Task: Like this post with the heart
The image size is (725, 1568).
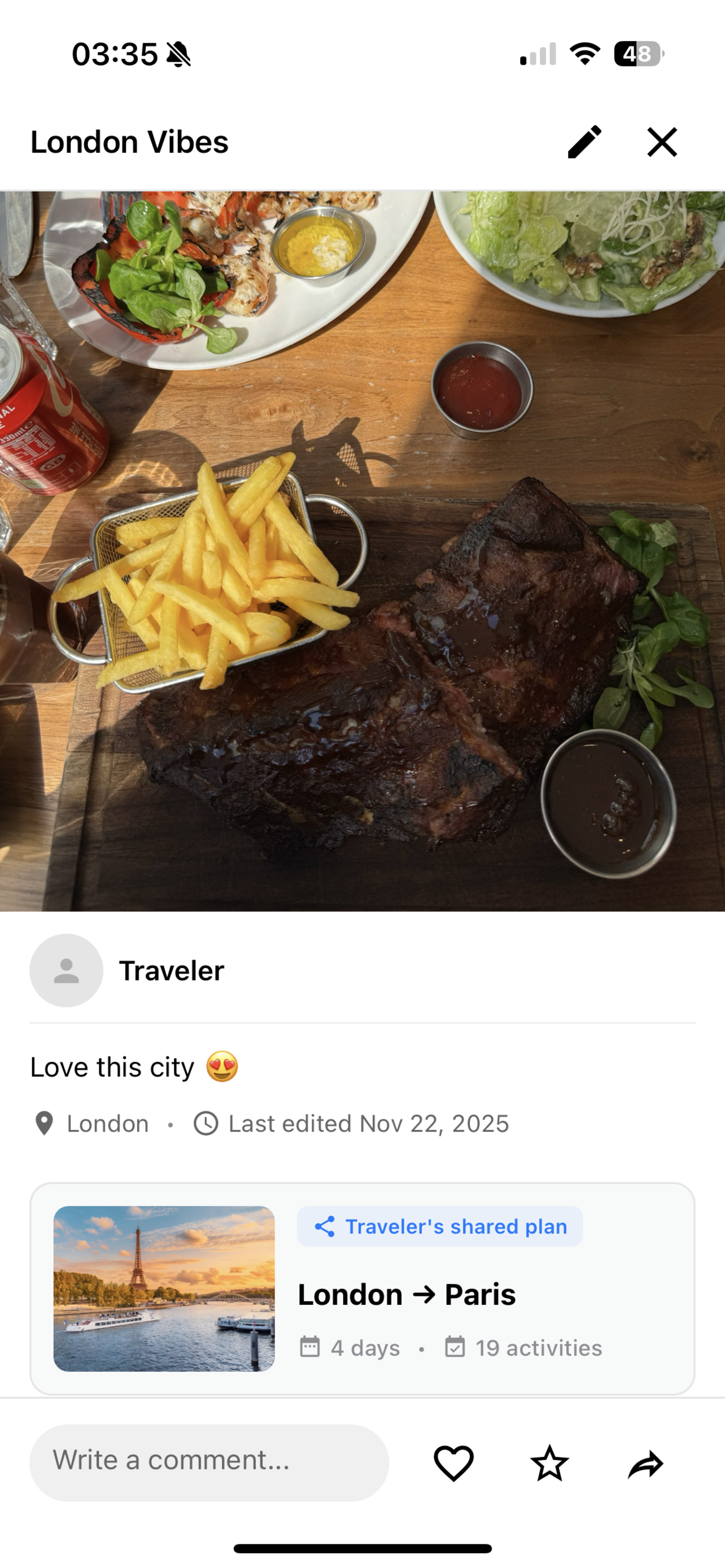Action: [x=453, y=1462]
